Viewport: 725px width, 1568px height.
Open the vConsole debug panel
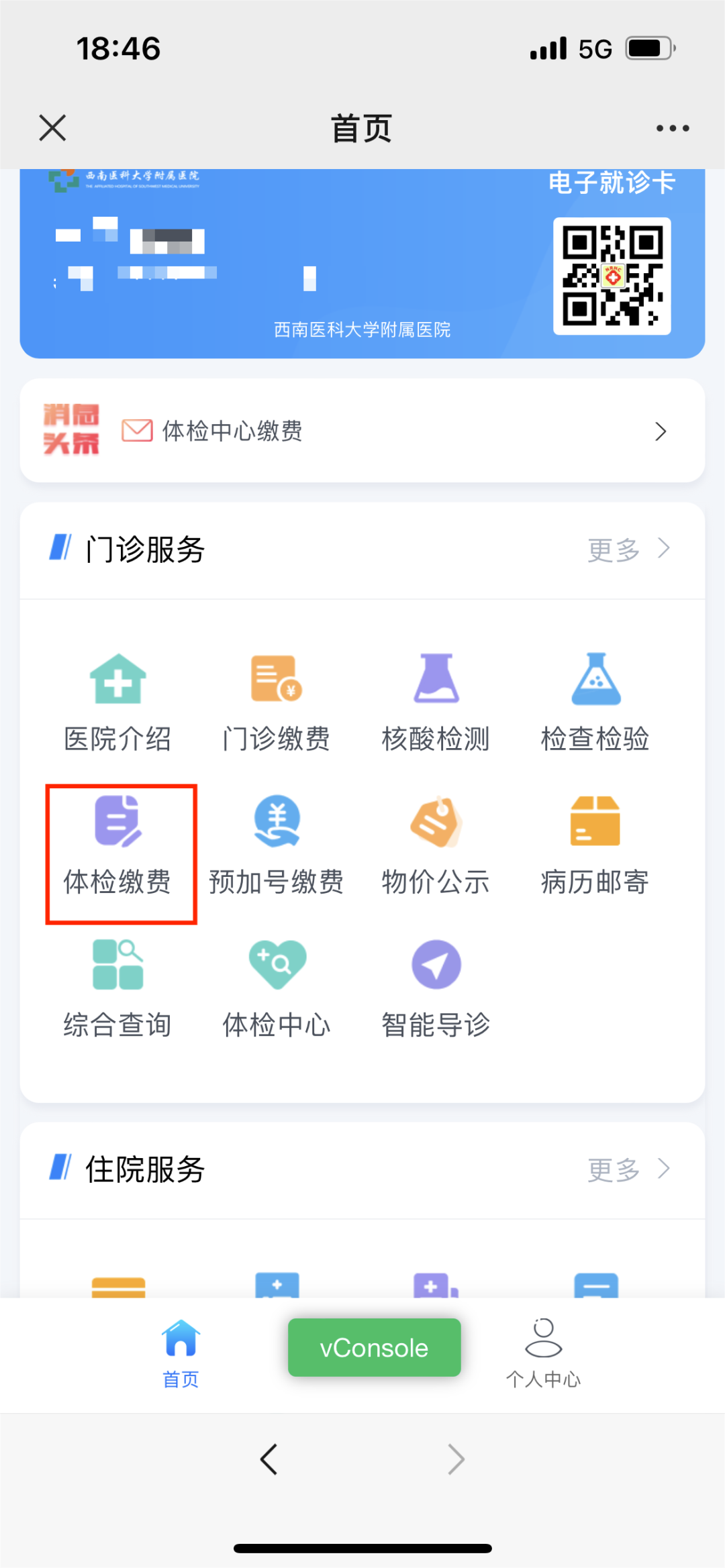point(374,1347)
